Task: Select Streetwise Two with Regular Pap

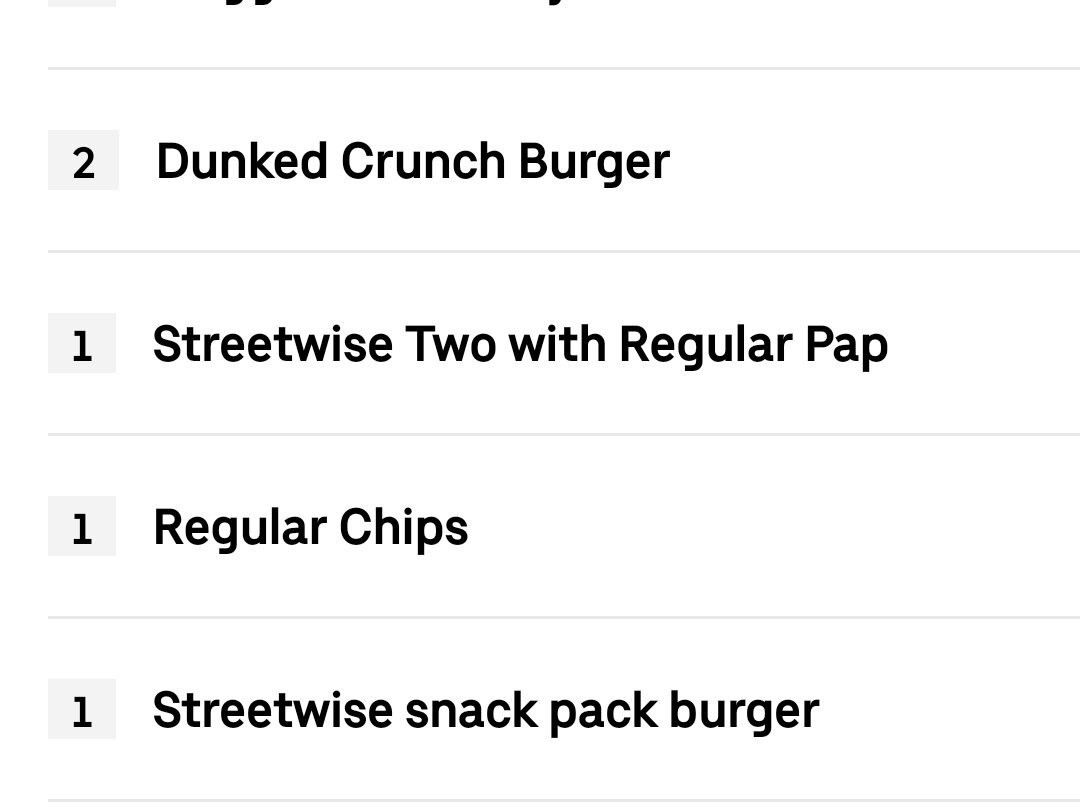Action: coord(519,345)
